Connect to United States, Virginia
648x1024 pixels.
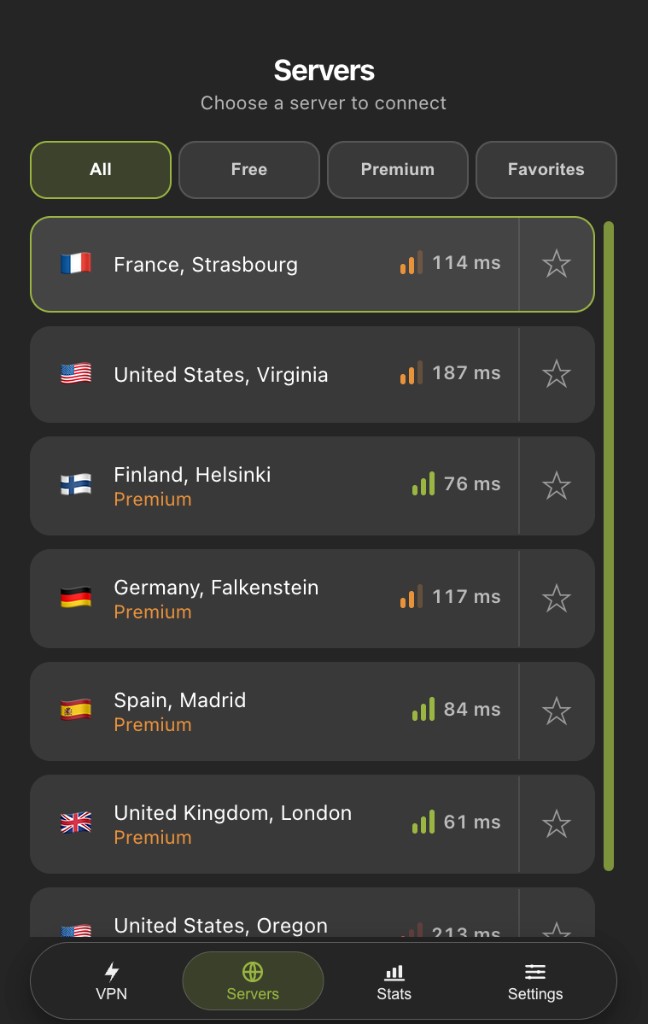click(274, 374)
